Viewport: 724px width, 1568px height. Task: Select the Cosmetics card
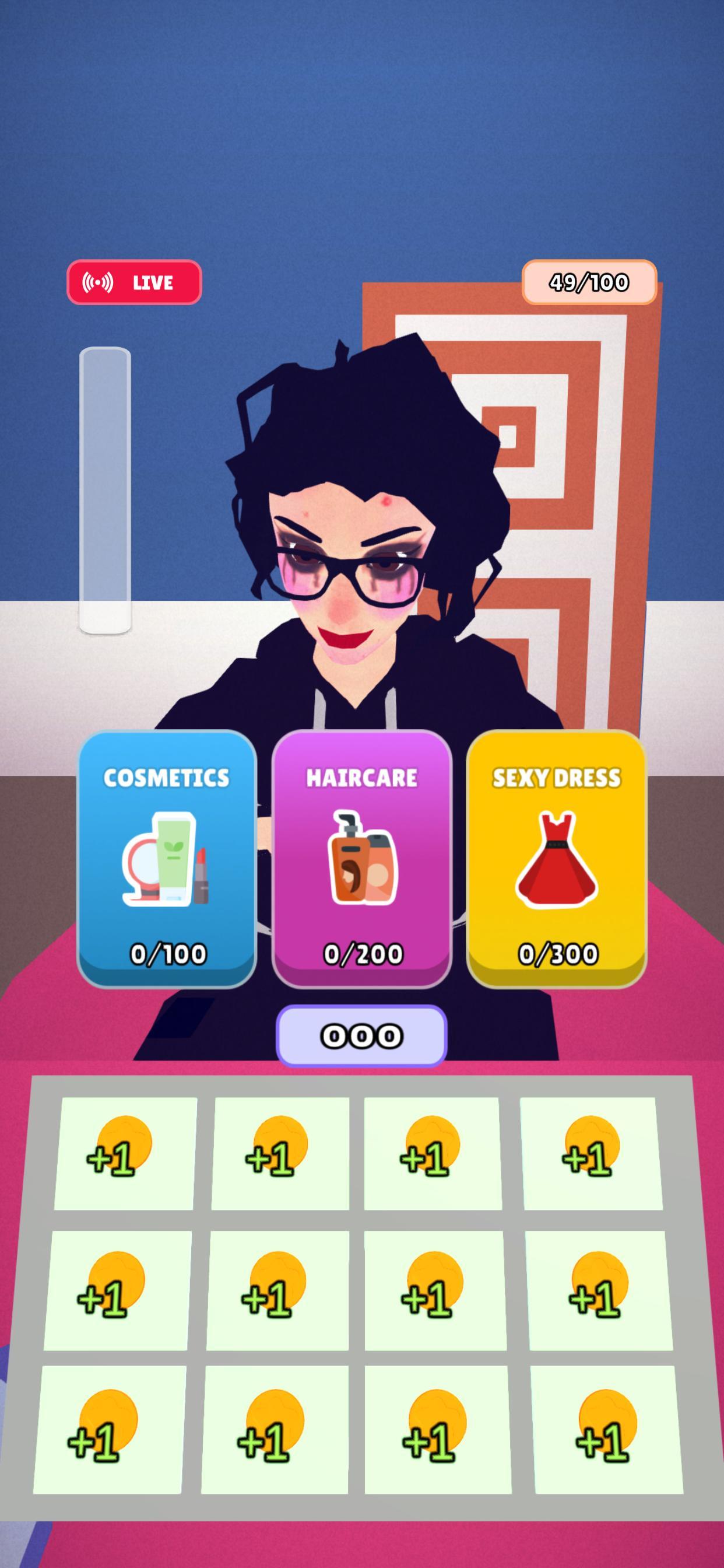pyautogui.click(x=167, y=859)
